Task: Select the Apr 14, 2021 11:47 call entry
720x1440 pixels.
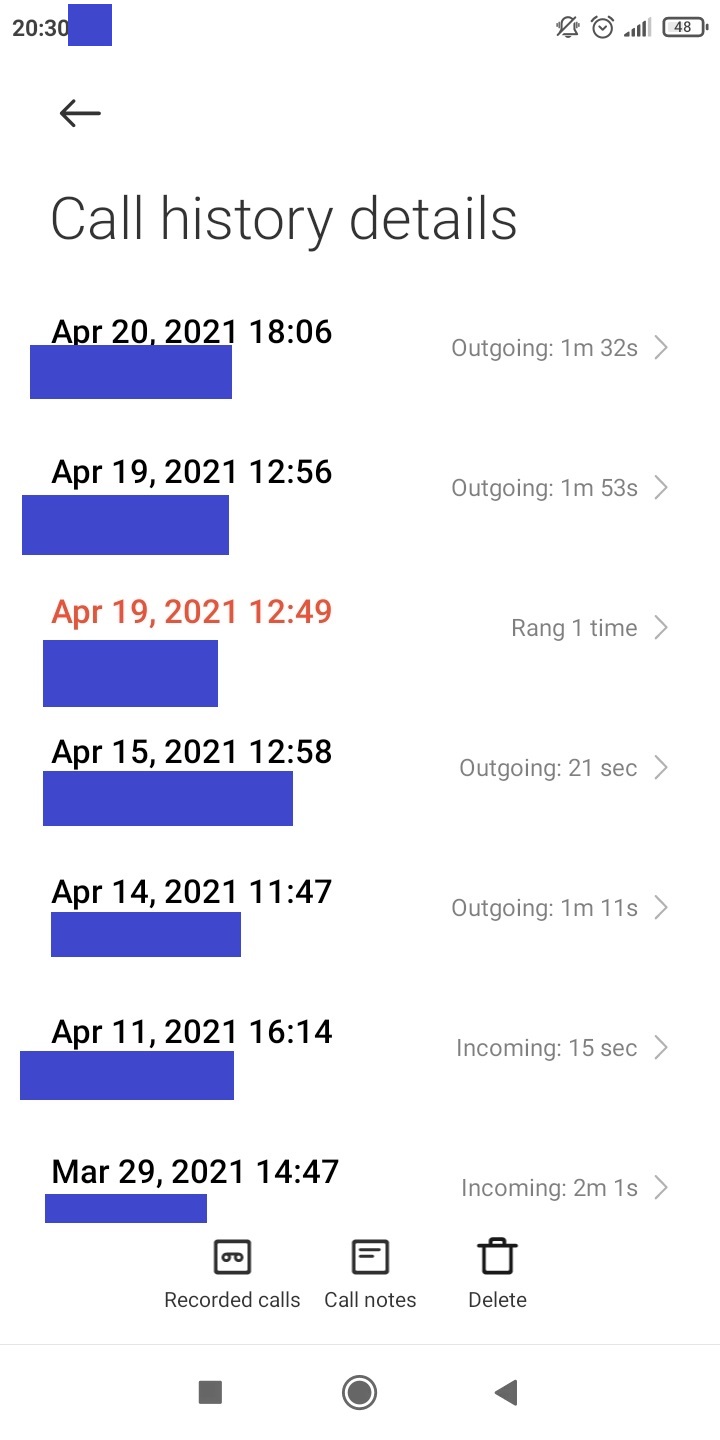Action: 360,908
